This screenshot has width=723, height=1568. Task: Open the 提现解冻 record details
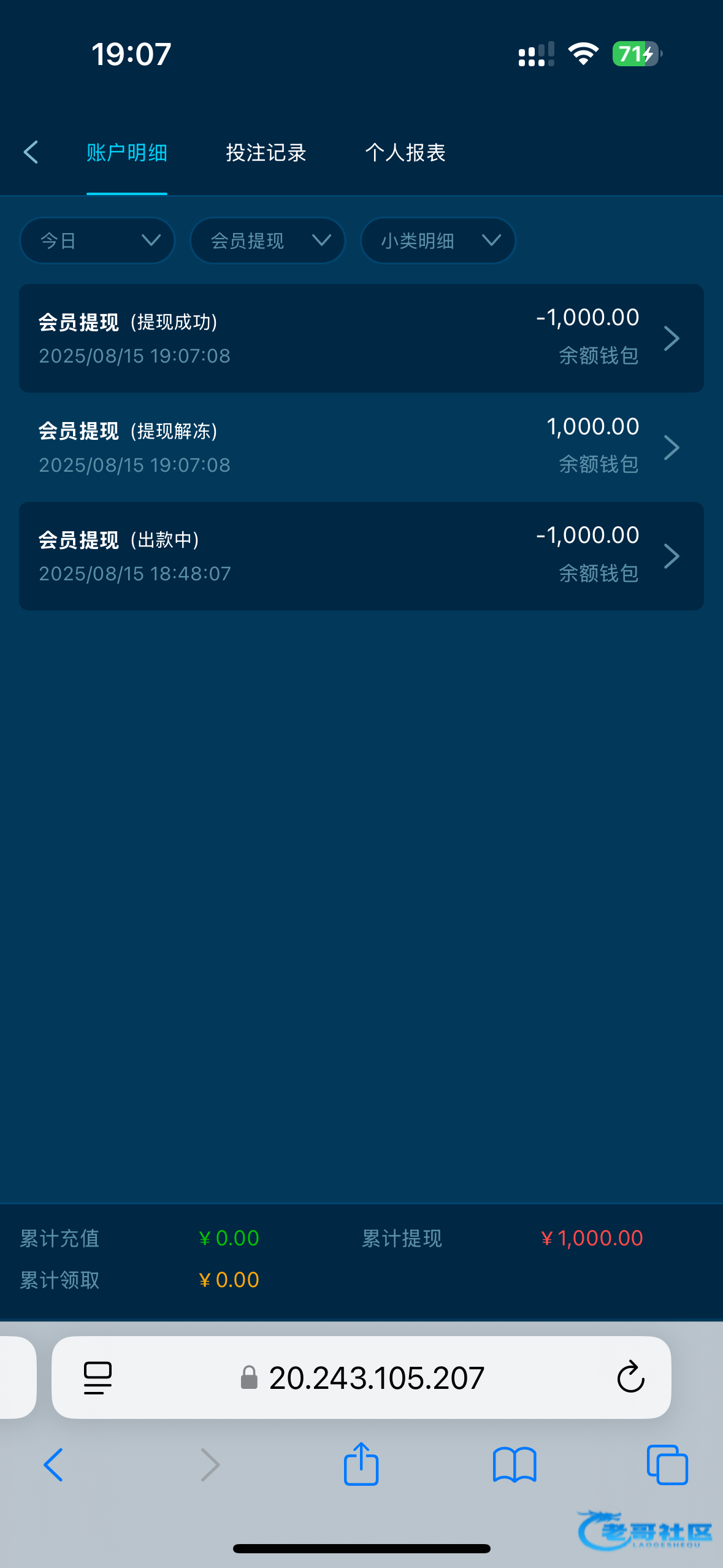point(361,447)
